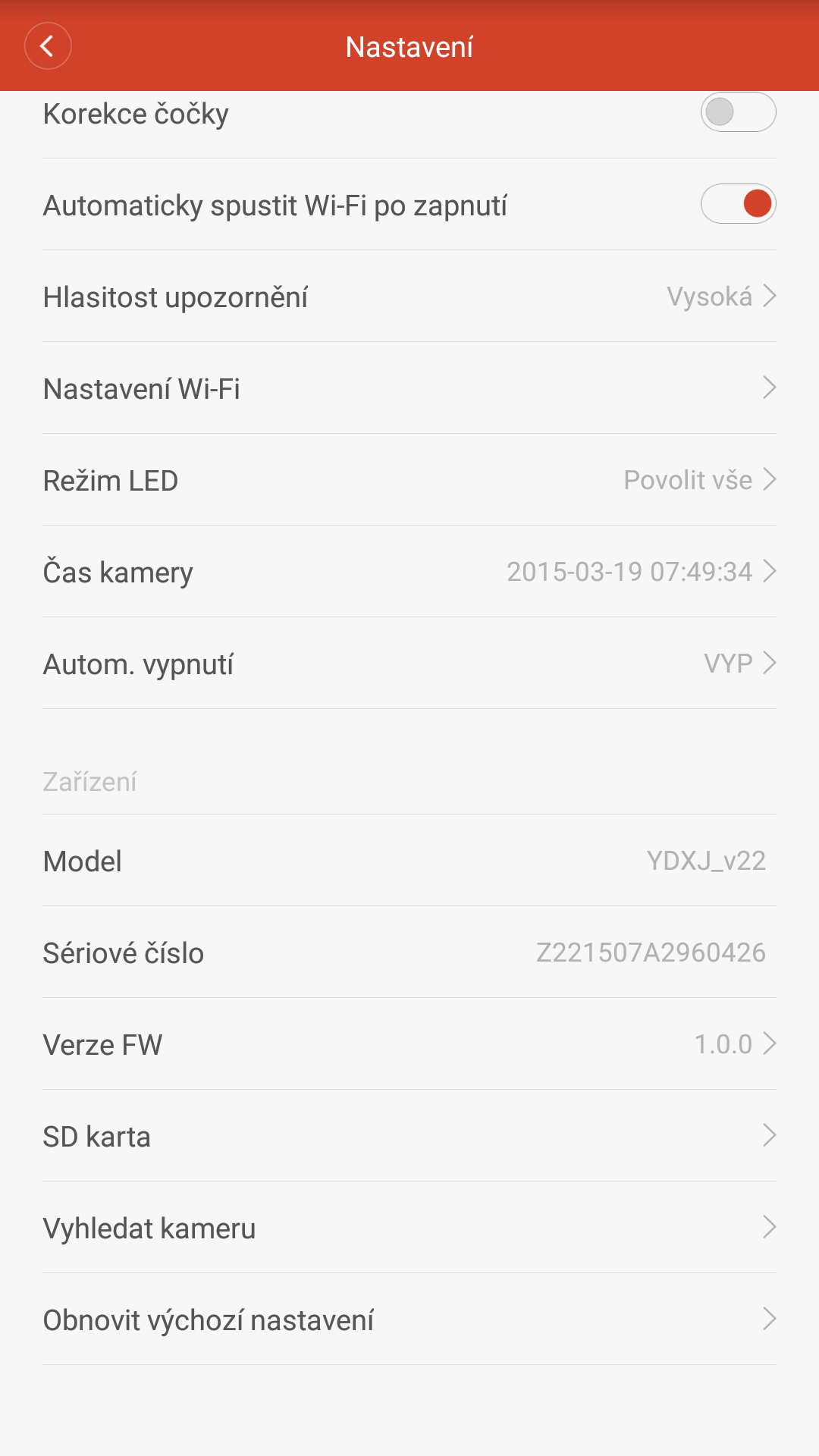Viewport: 819px width, 1456px height.
Task: Open Verze FW details
Action: (x=409, y=1044)
